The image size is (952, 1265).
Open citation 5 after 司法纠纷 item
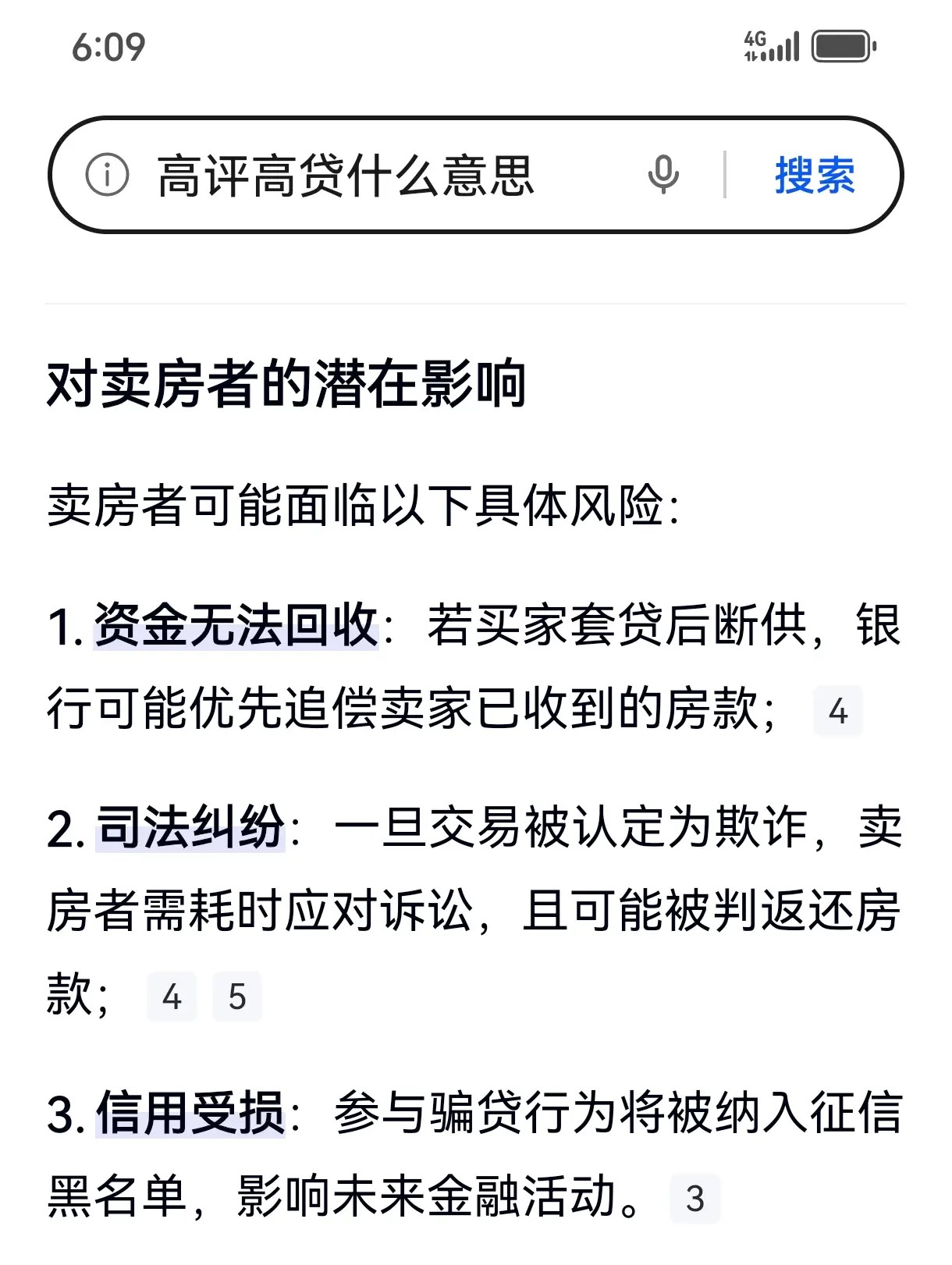click(237, 997)
